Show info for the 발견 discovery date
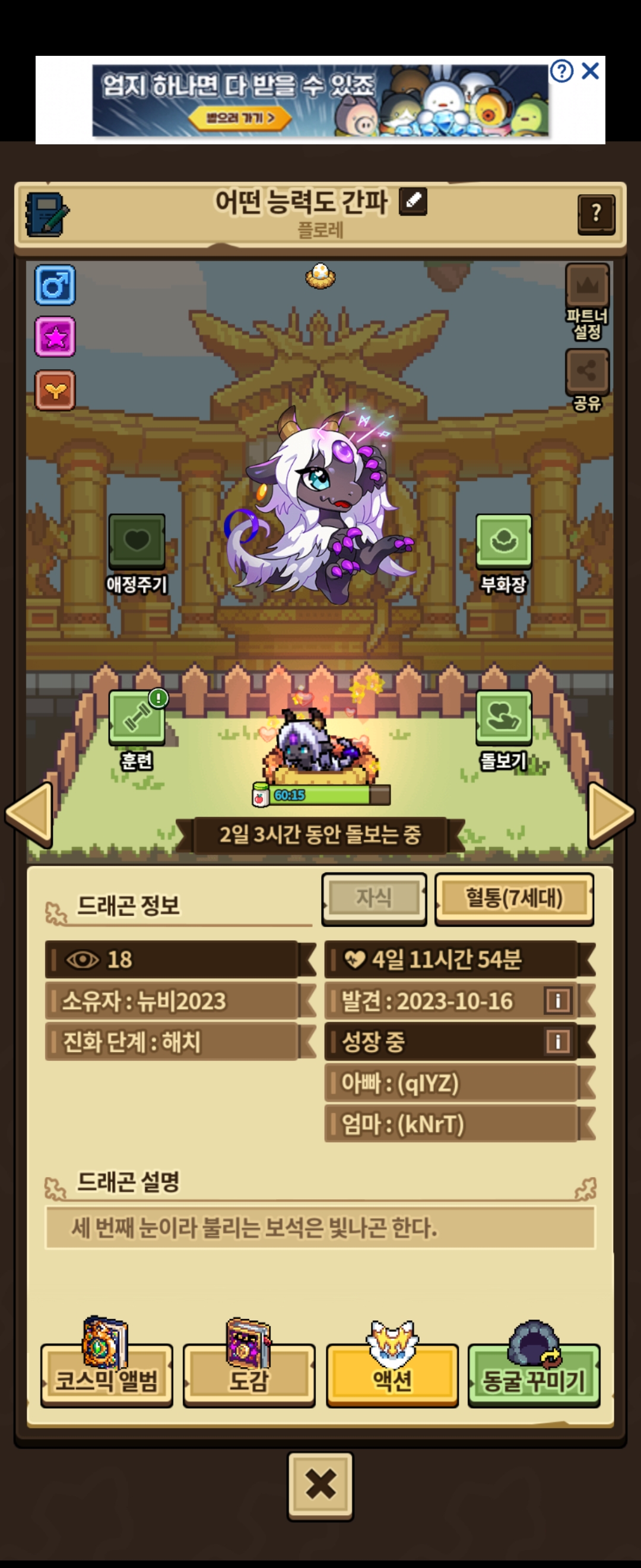 558,1000
